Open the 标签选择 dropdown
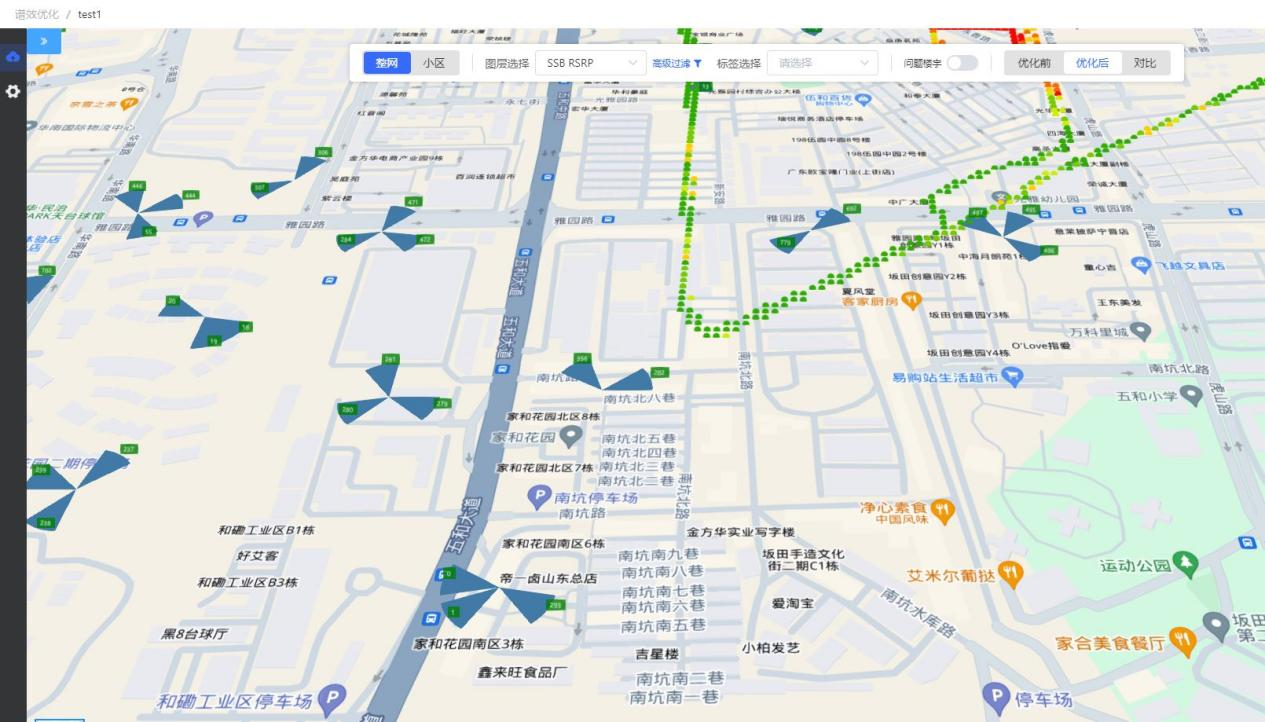 tap(822, 63)
